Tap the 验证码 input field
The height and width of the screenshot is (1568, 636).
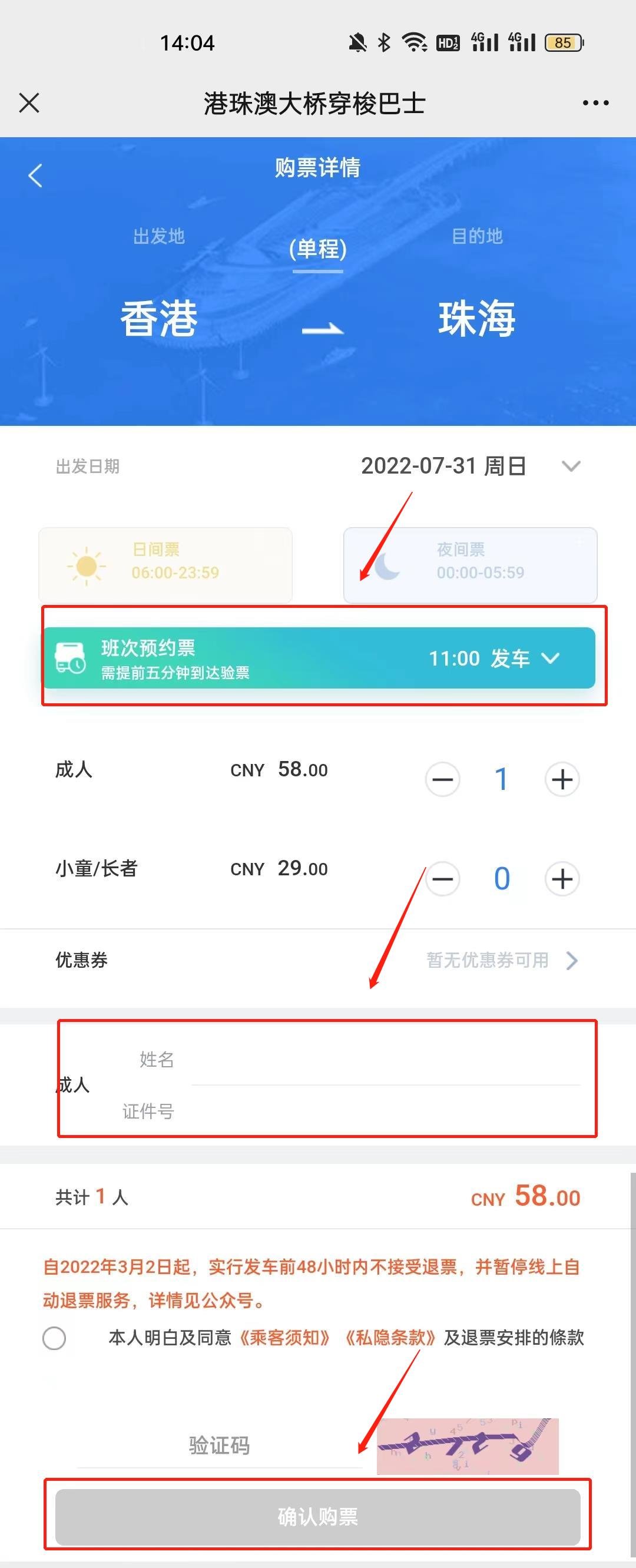(219, 1445)
